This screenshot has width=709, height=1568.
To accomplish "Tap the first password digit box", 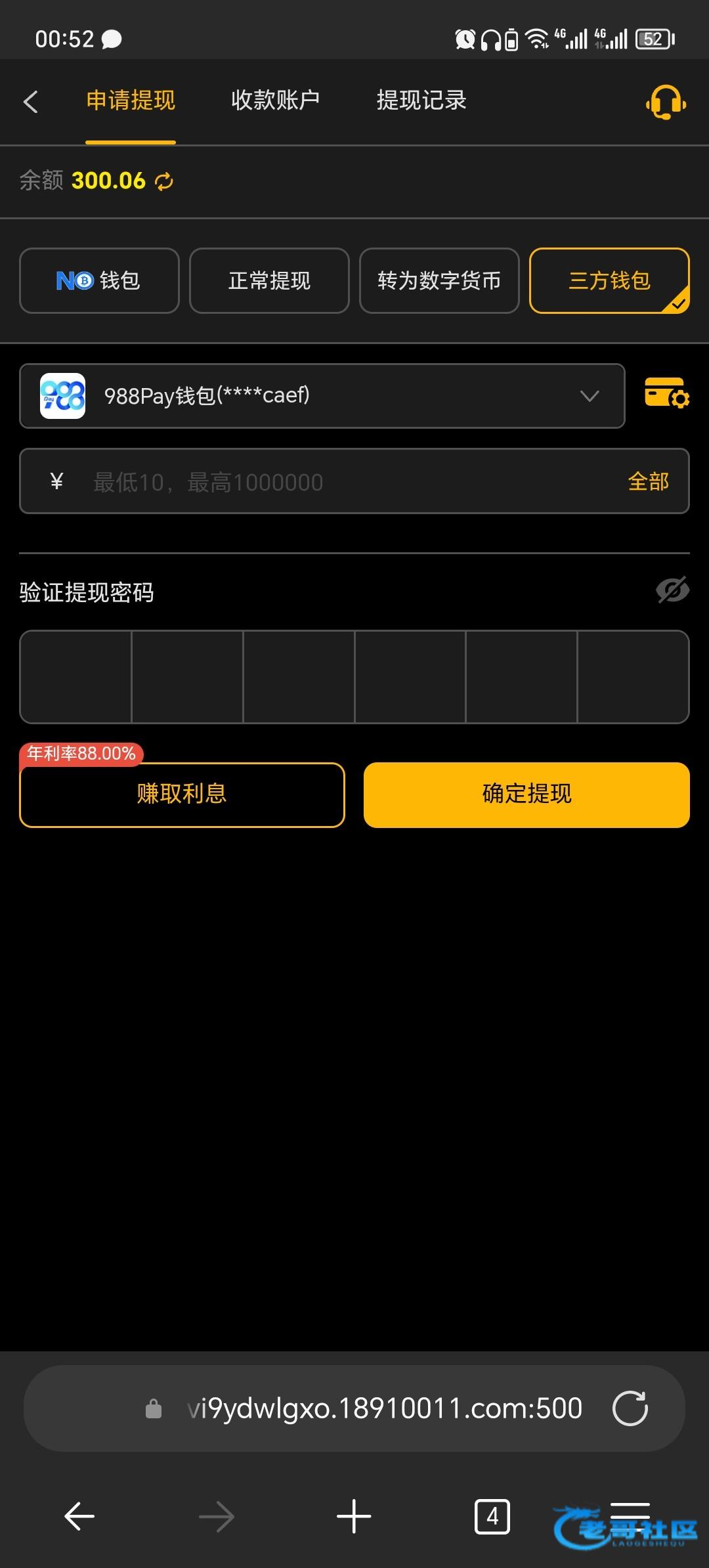I will point(76,677).
